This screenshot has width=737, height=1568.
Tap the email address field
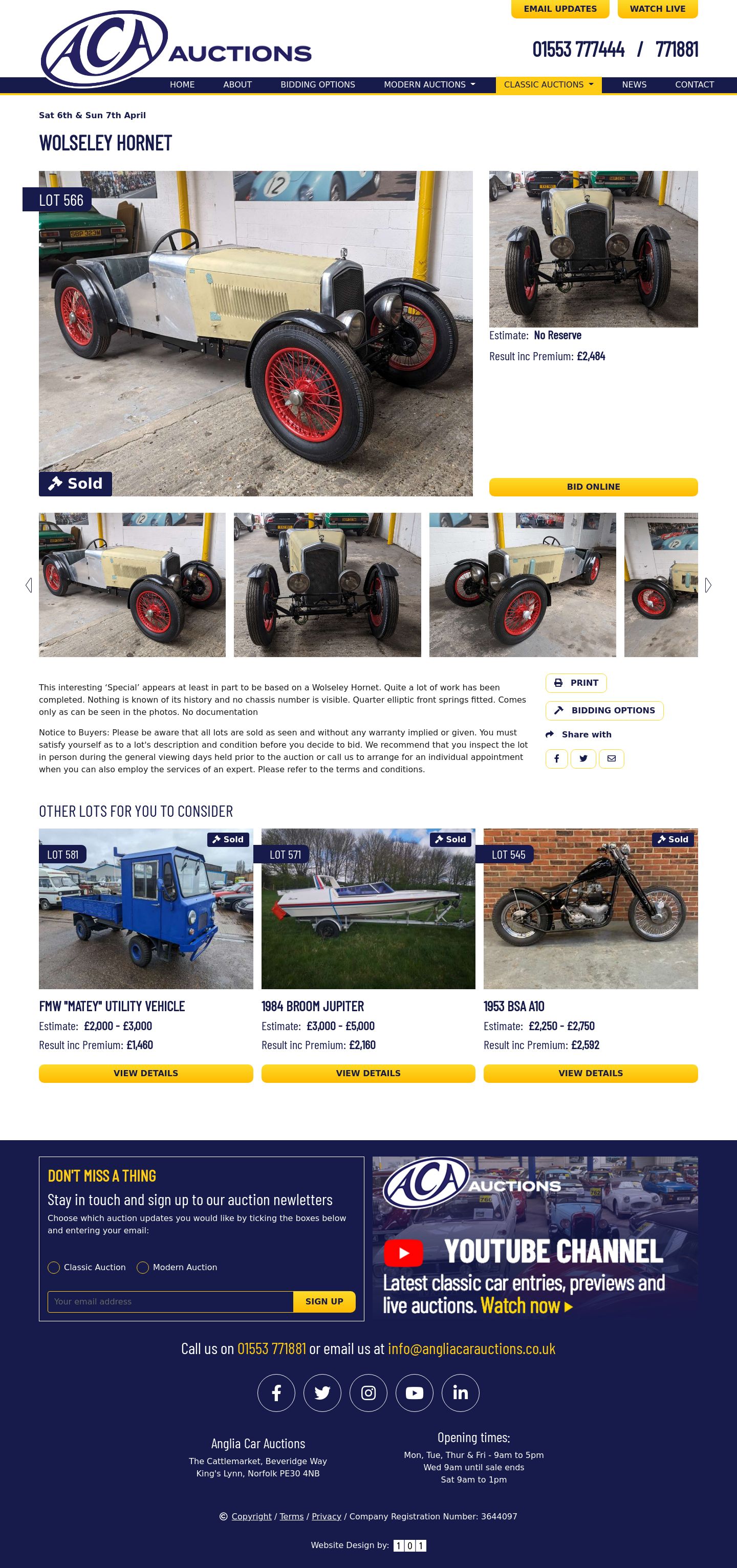[170, 1301]
